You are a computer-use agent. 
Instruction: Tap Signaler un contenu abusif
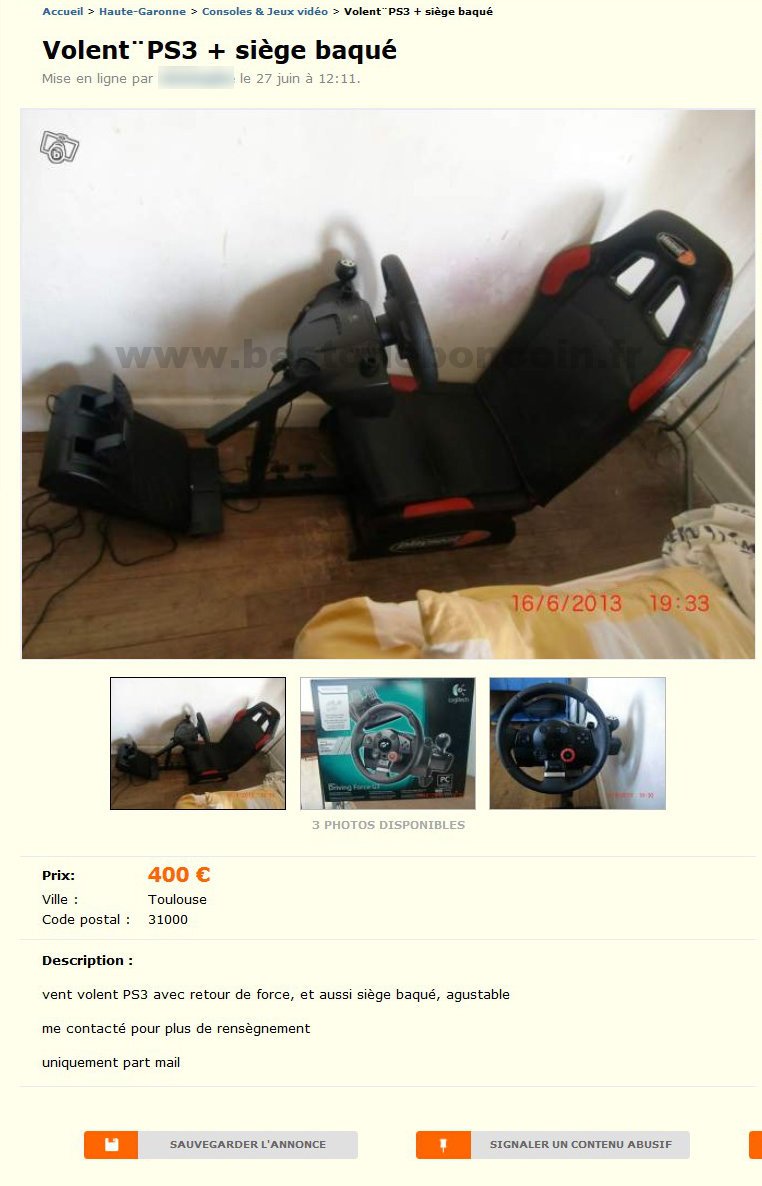(553, 1145)
